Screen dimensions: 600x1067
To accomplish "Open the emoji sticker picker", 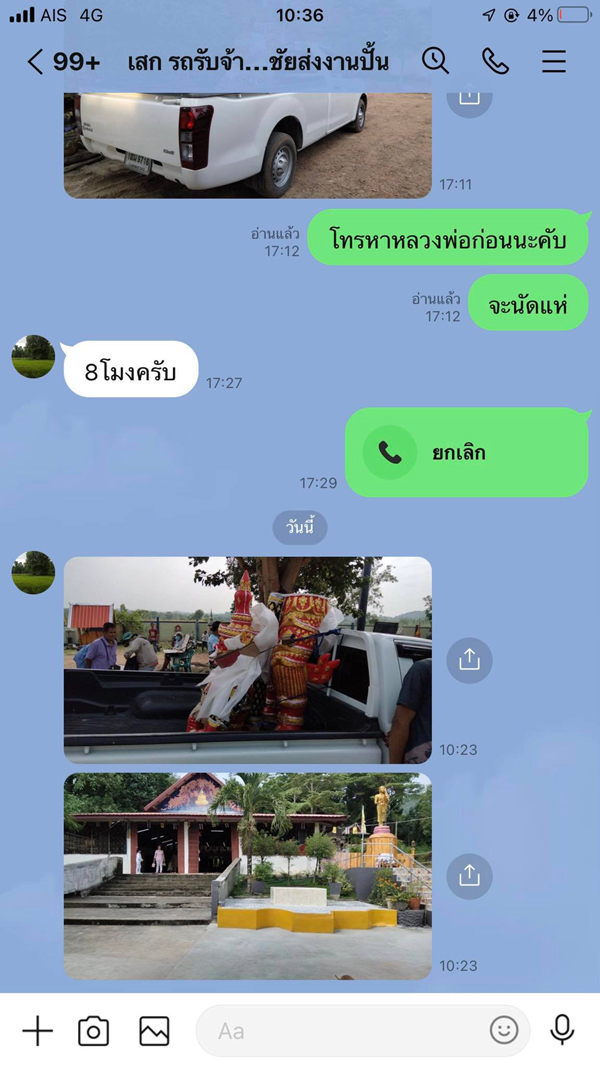I will [x=504, y=1030].
